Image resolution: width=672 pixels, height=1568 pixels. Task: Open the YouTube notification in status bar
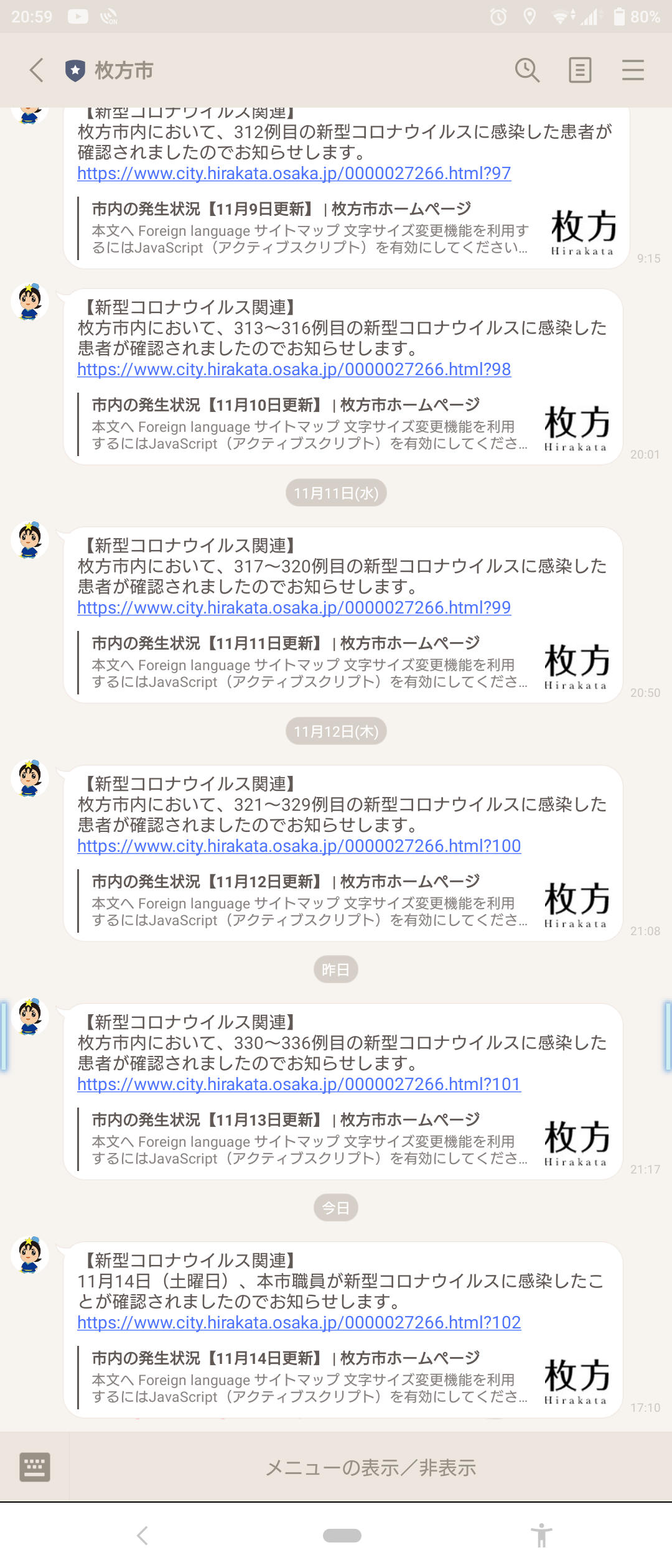[78, 16]
